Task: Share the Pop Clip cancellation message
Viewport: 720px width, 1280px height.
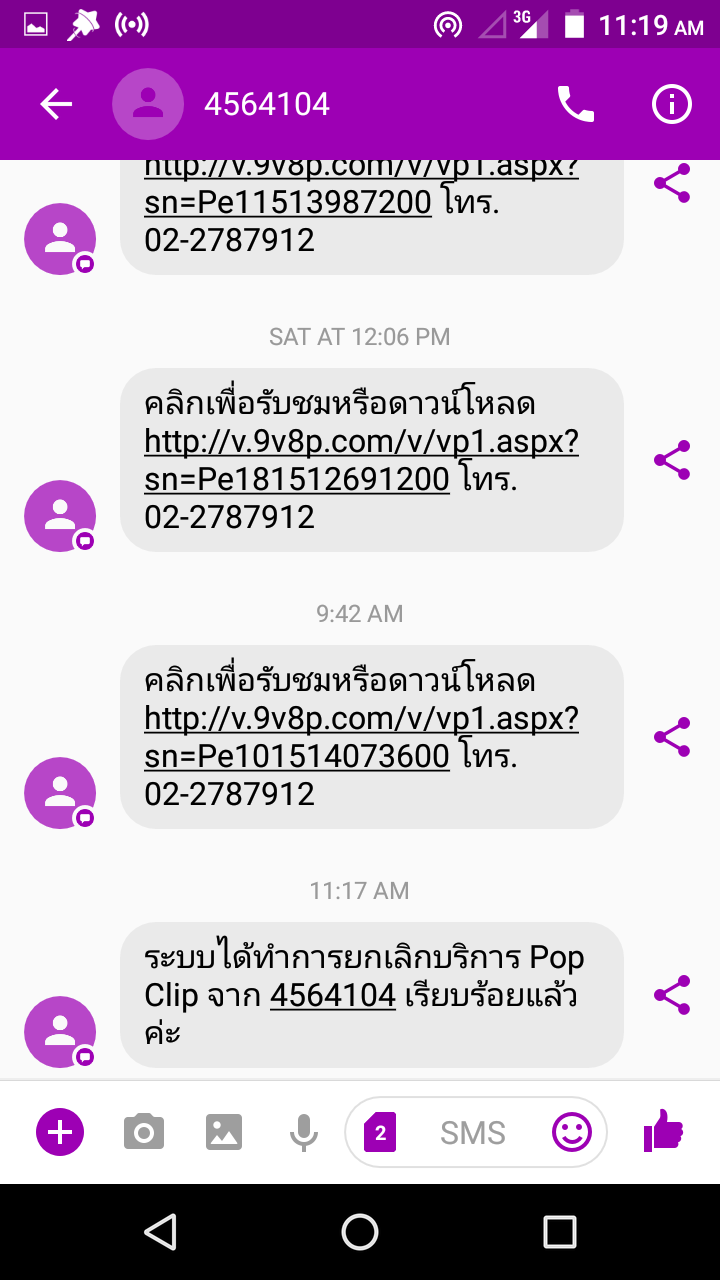Action: pos(672,995)
